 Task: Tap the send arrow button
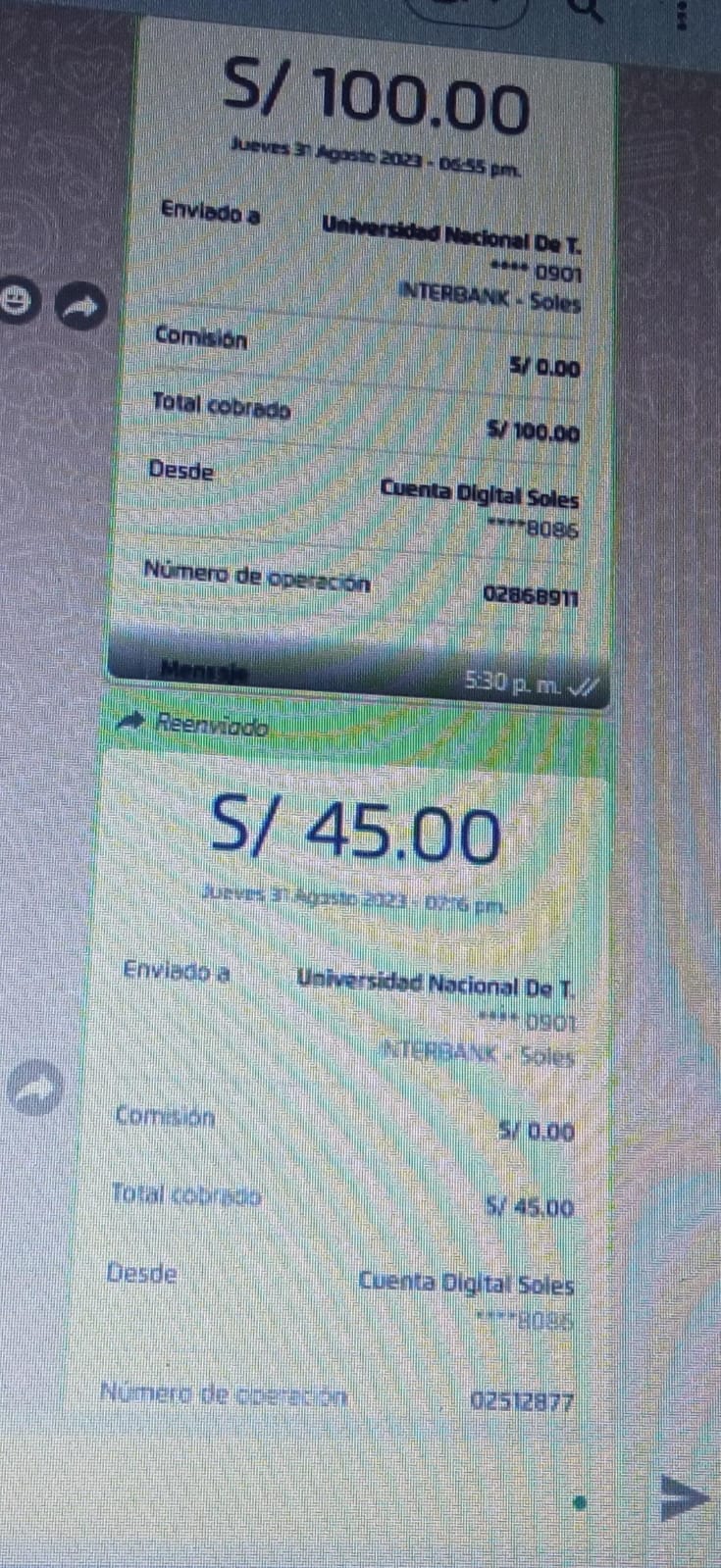(x=684, y=1498)
